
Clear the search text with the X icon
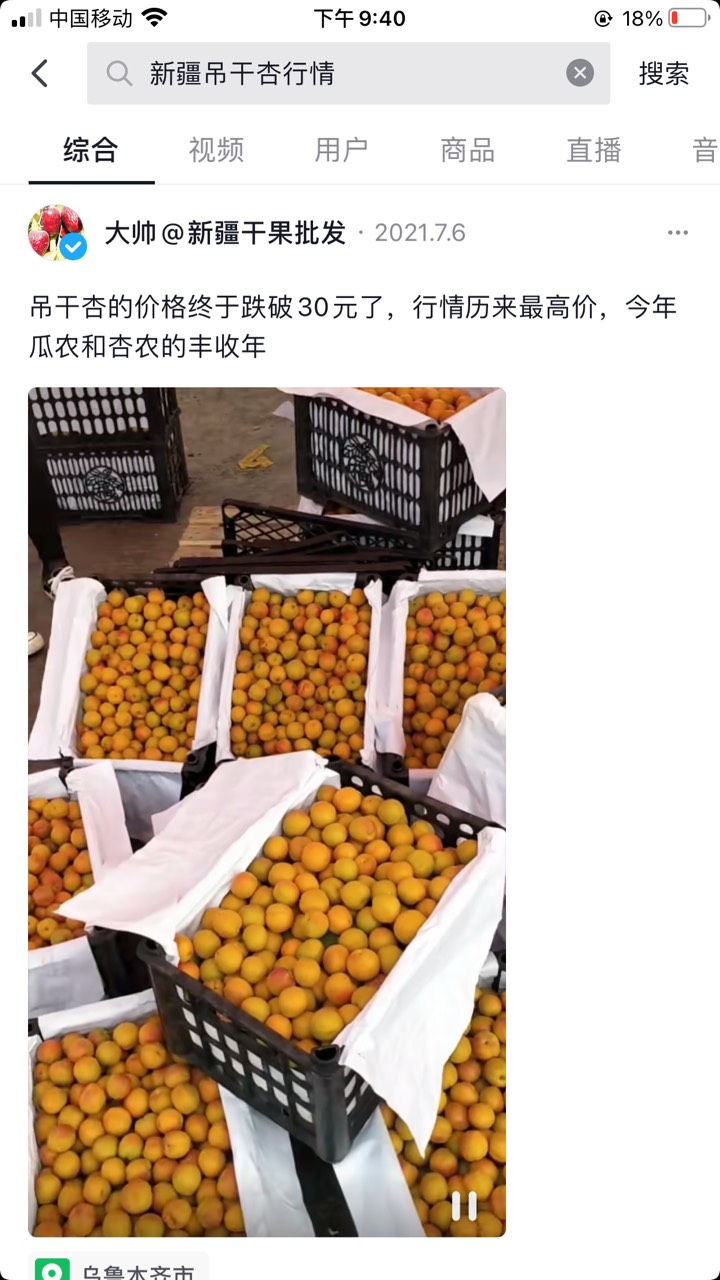click(x=580, y=73)
